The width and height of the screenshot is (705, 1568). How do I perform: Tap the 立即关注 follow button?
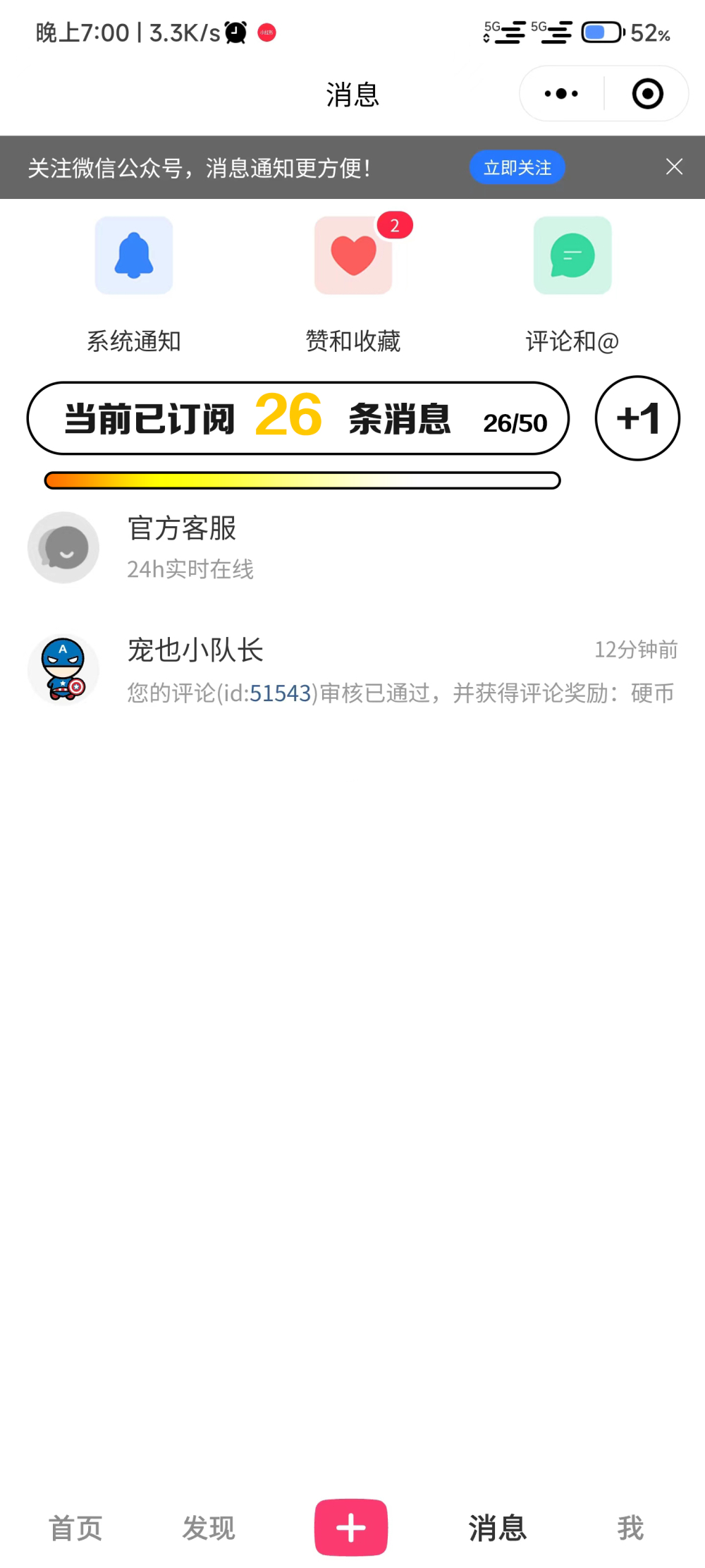coord(517,168)
